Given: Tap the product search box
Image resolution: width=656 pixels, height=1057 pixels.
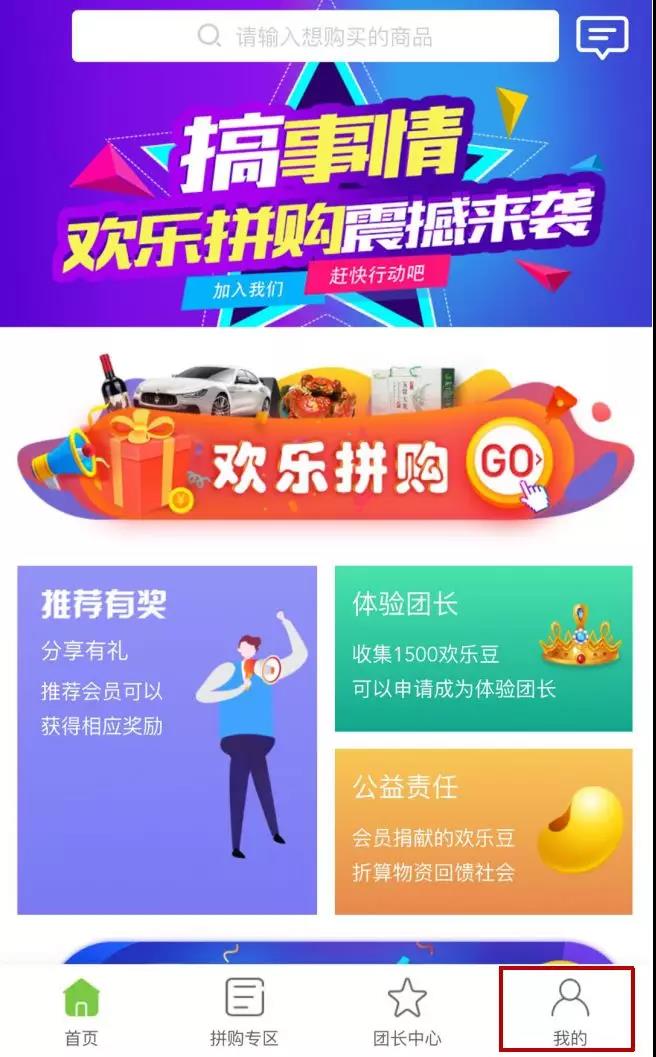Looking at the screenshot, I should [315, 37].
